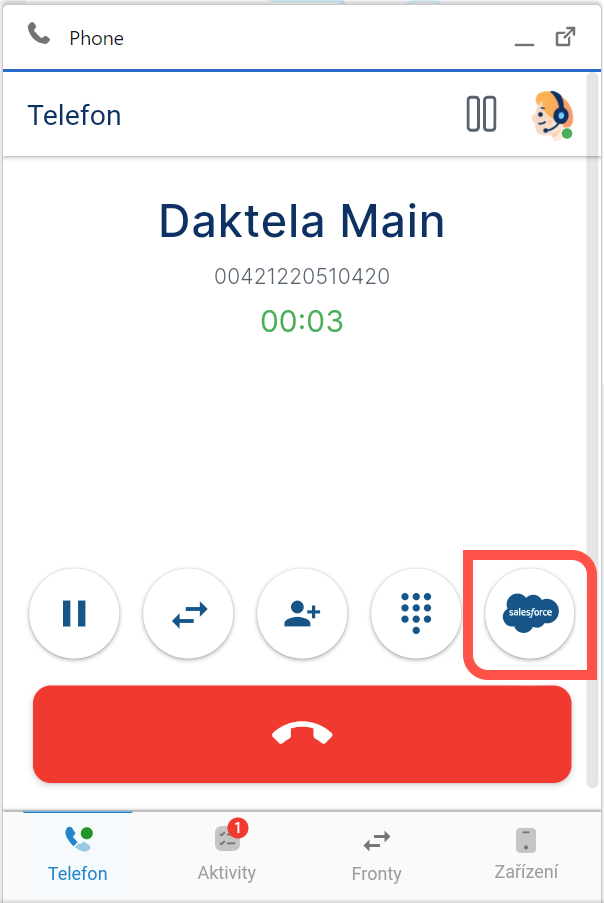
Task: Minimize the Phone widget
Action: tap(524, 40)
